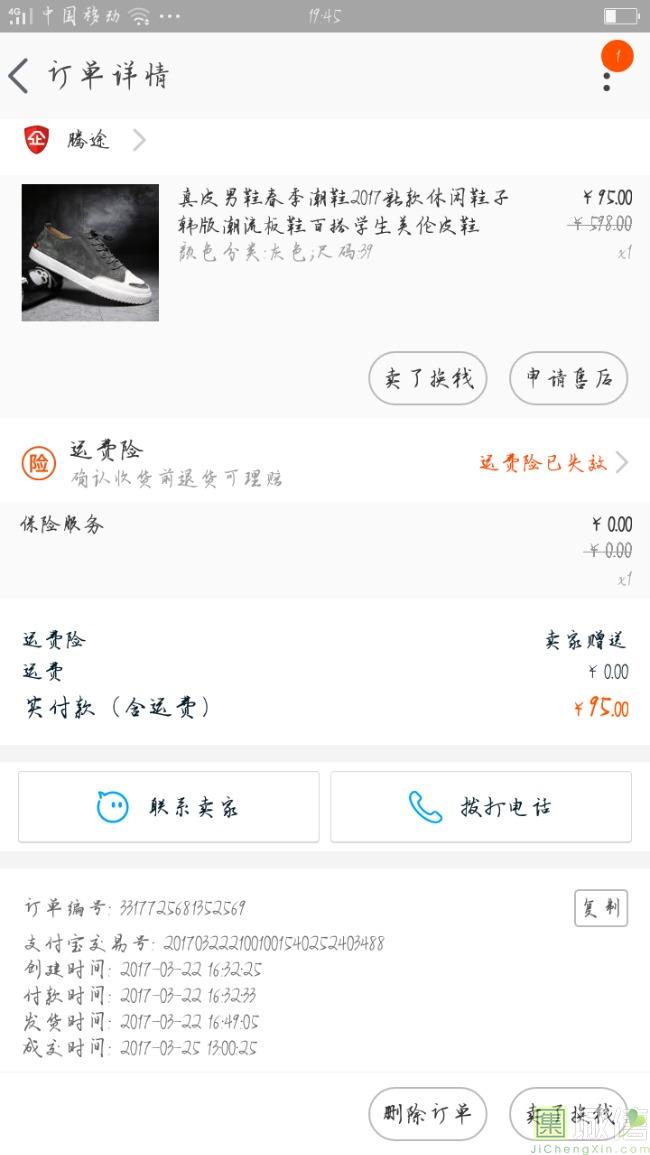Open the overflow menu with notification badge

coord(607,72)
